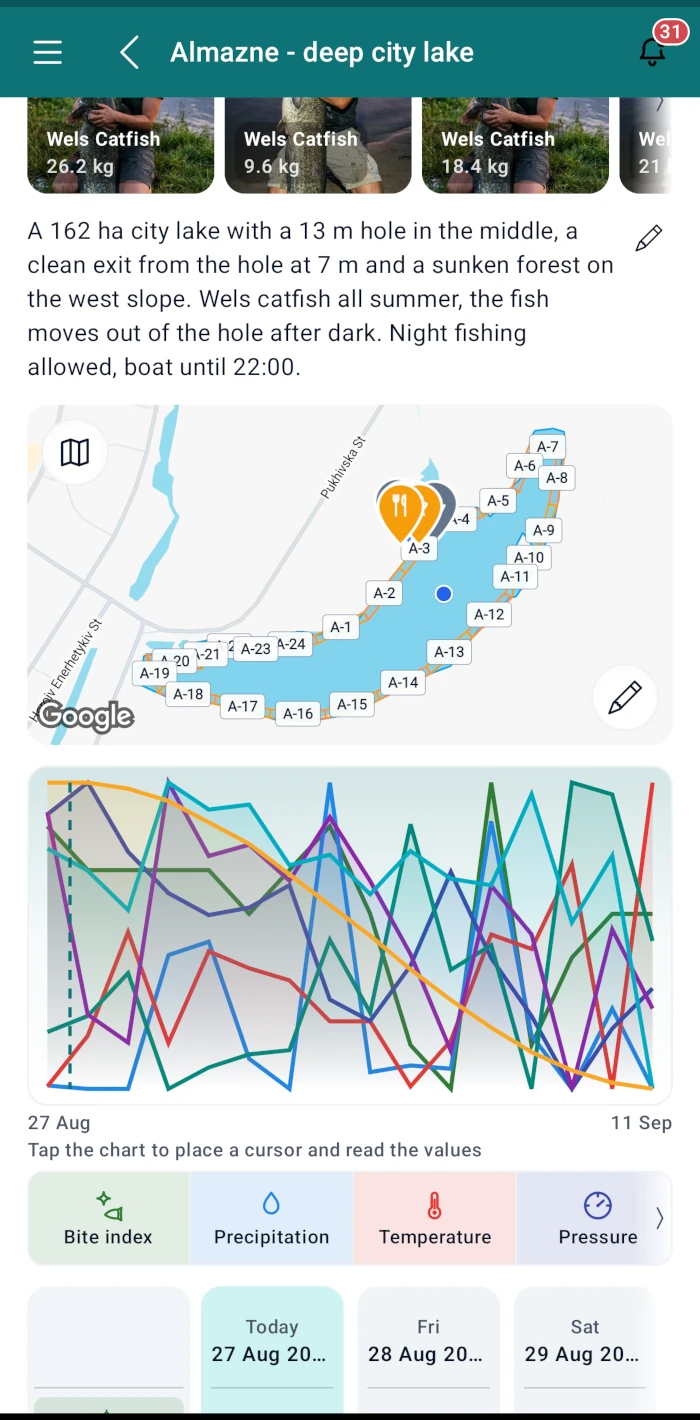Tap the pencil button on the map
Image resolution: width=700 pixels, height=1420 pixels.
click(x=625, y=698)
